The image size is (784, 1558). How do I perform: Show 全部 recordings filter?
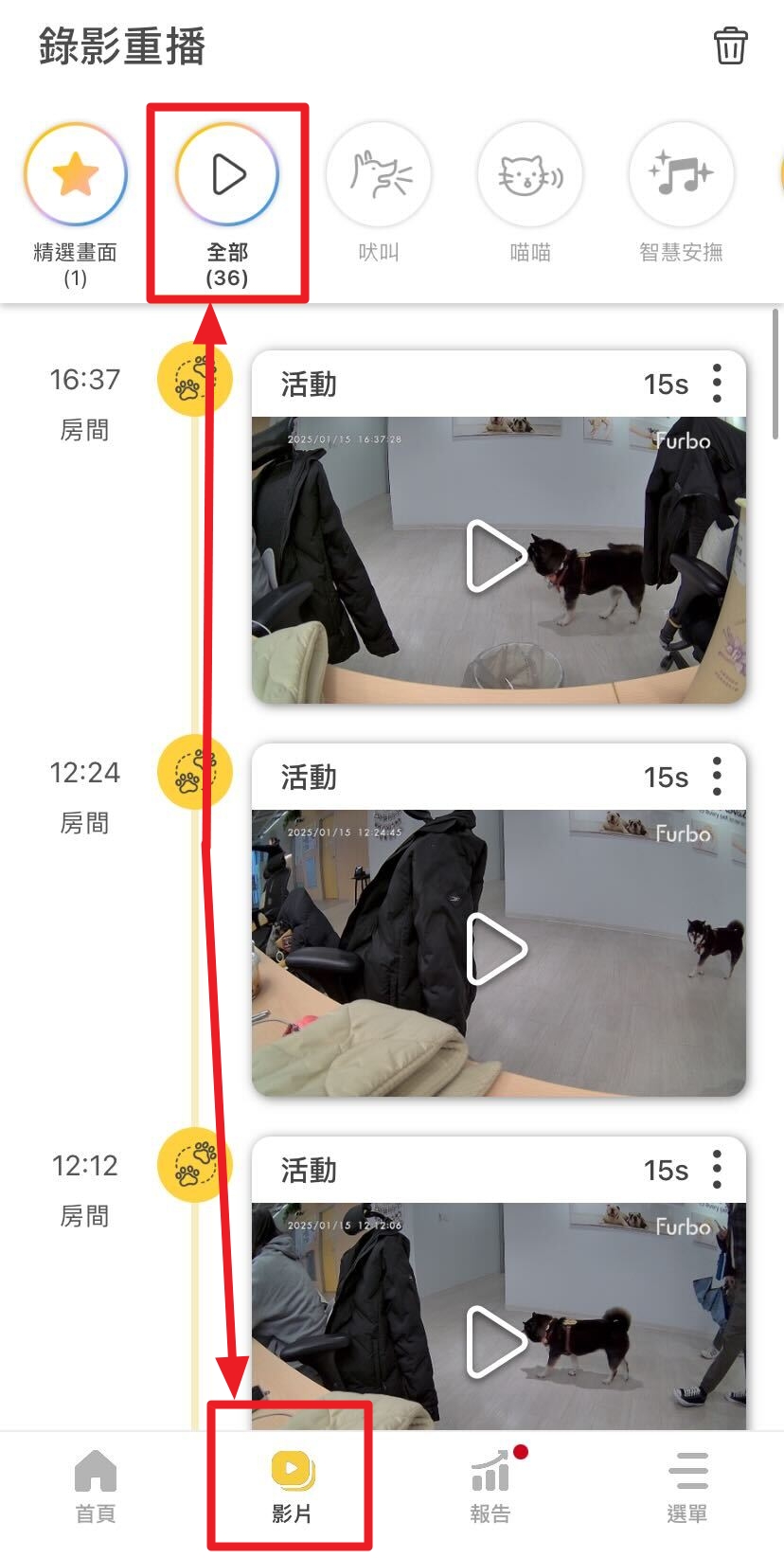pos(227,175)
